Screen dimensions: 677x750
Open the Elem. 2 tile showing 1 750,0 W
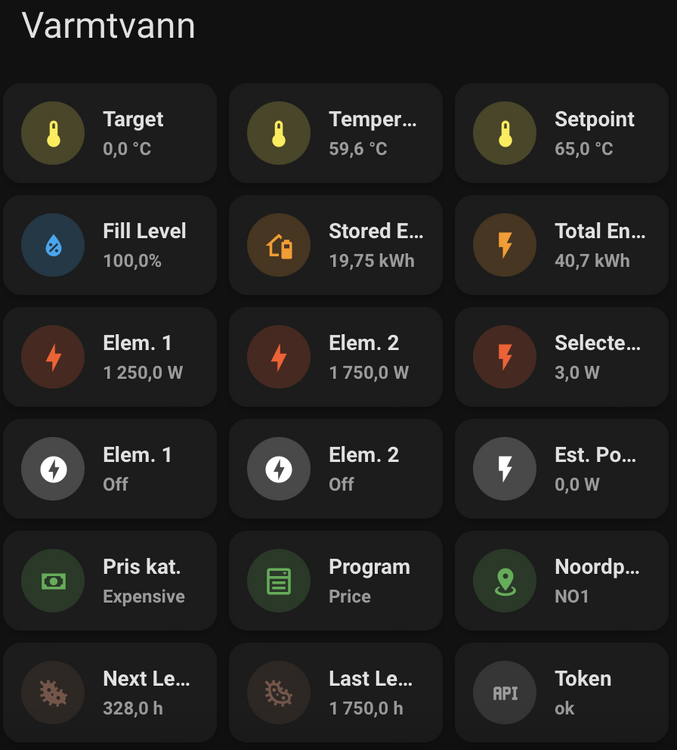pos(336,357)
